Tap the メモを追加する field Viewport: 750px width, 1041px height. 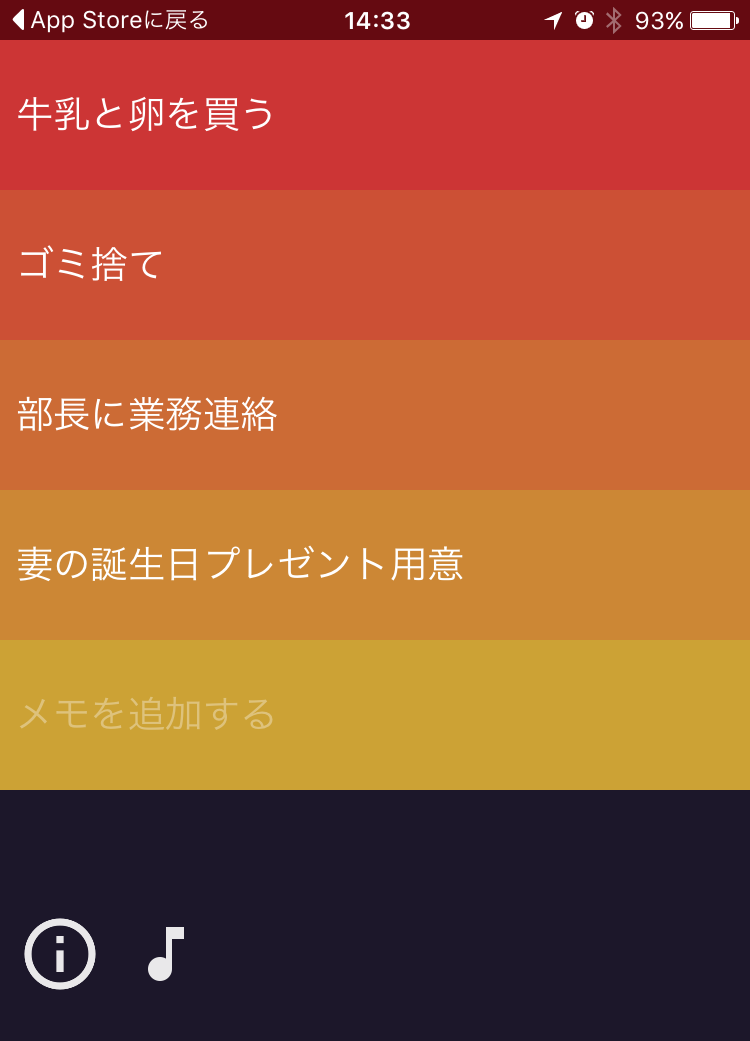click(x=375, y=715)
